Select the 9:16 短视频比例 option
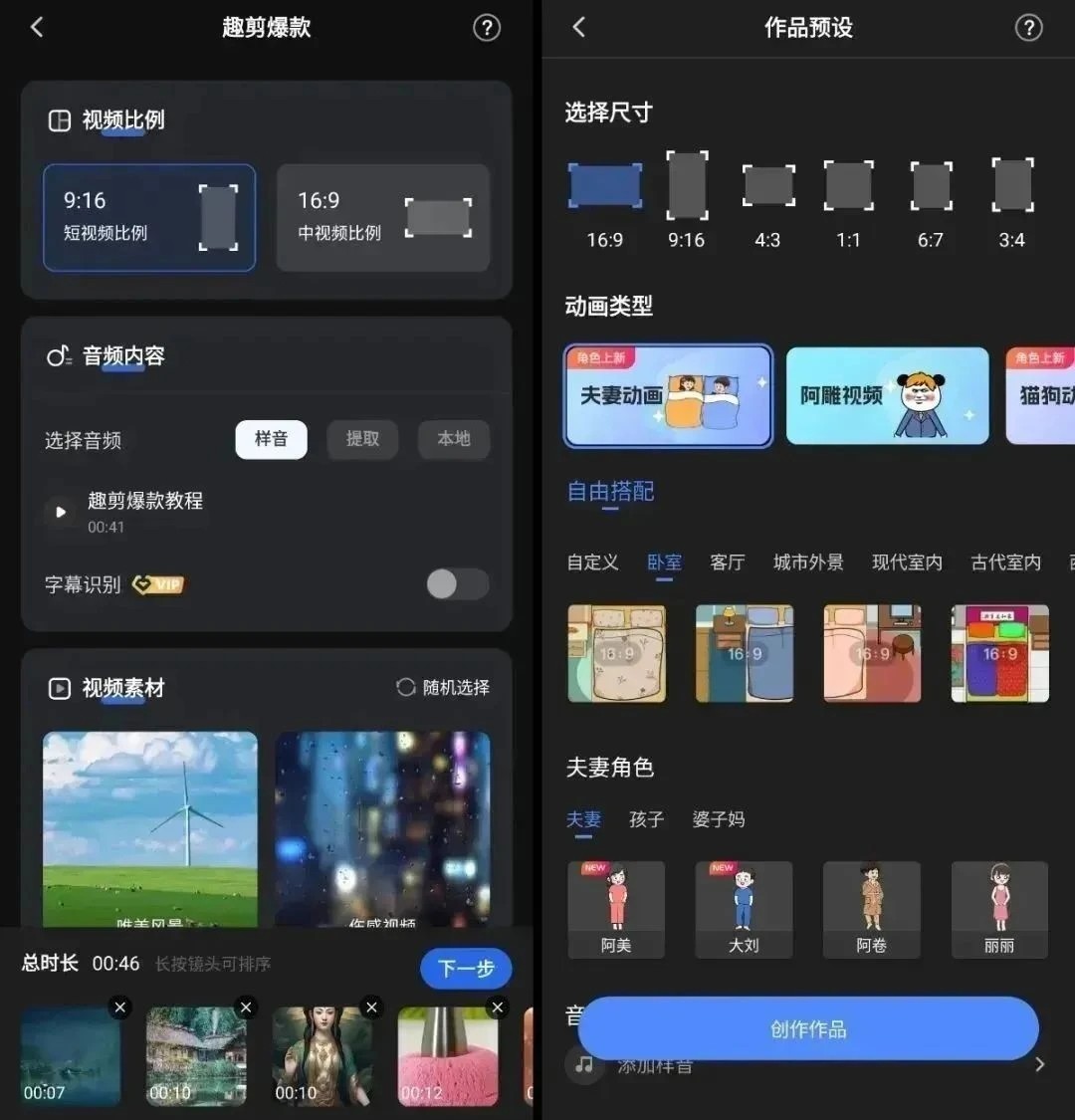The height and width of the screenshot is (1120, 1075). tap(149, 218)
